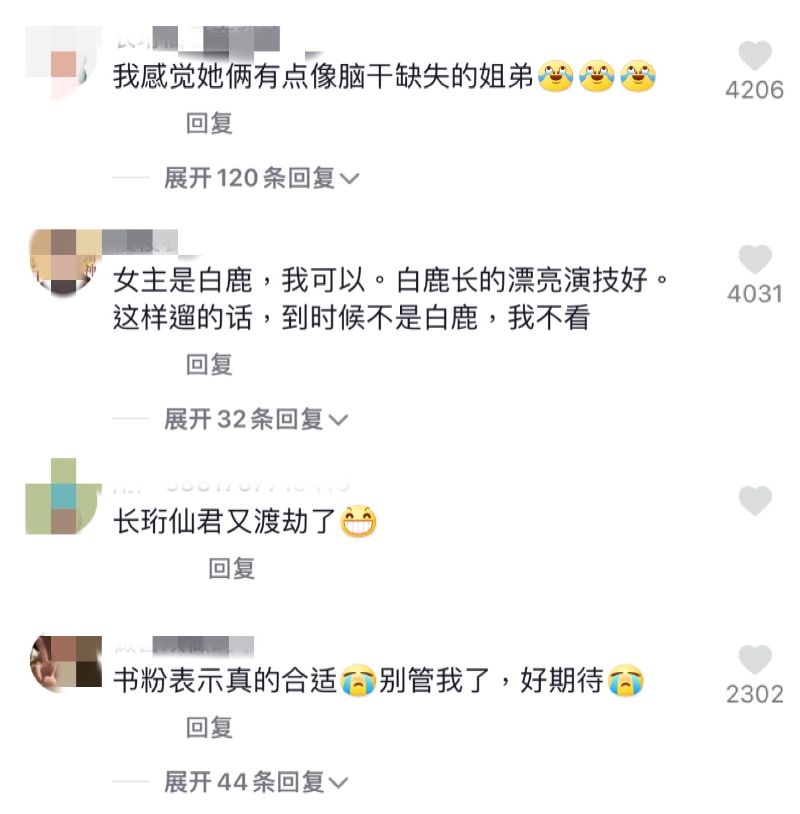The image size is (800, 814).
Task: Like the comment about 脑干缺失的姐弟
Action: [754, 56]
